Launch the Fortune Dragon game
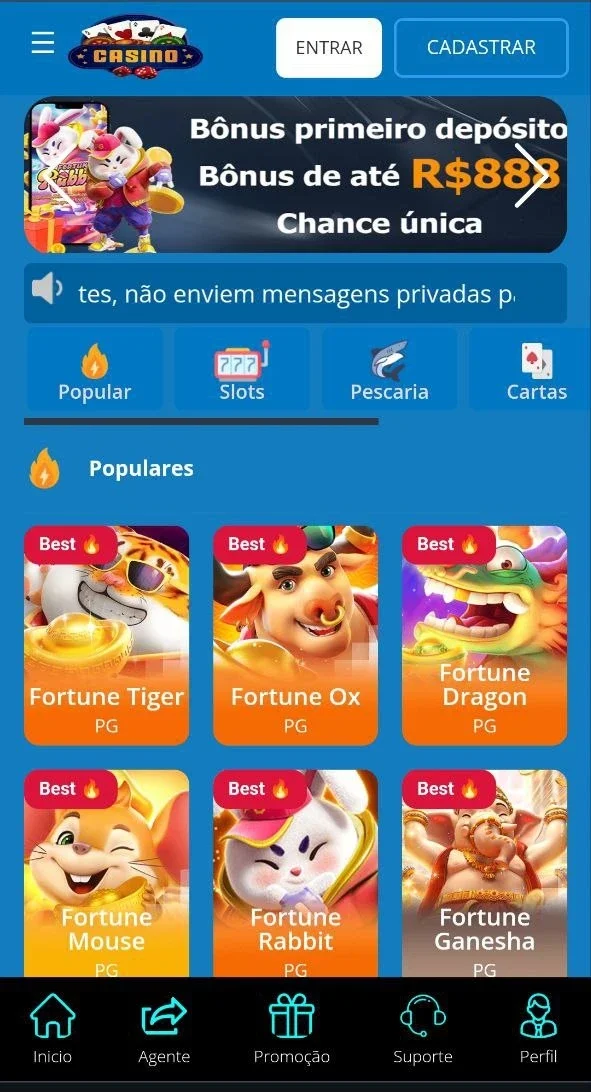 (484, 635)
